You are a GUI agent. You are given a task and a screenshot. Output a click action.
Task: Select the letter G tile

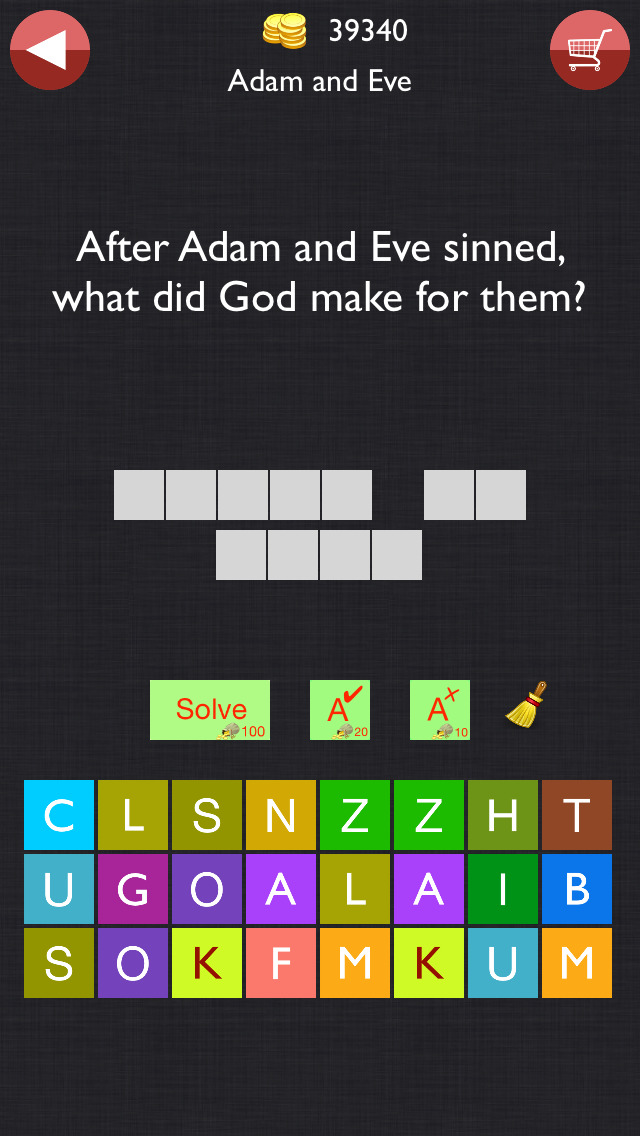click(133, 889)
